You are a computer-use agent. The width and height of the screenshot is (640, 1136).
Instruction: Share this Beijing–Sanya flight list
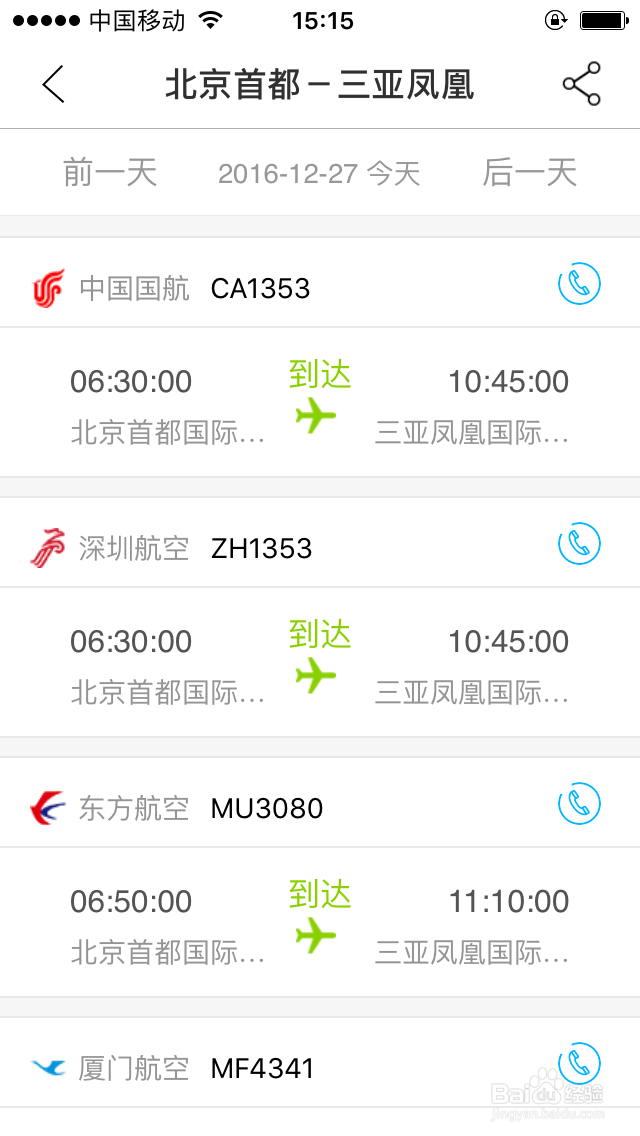coord(581,84)
